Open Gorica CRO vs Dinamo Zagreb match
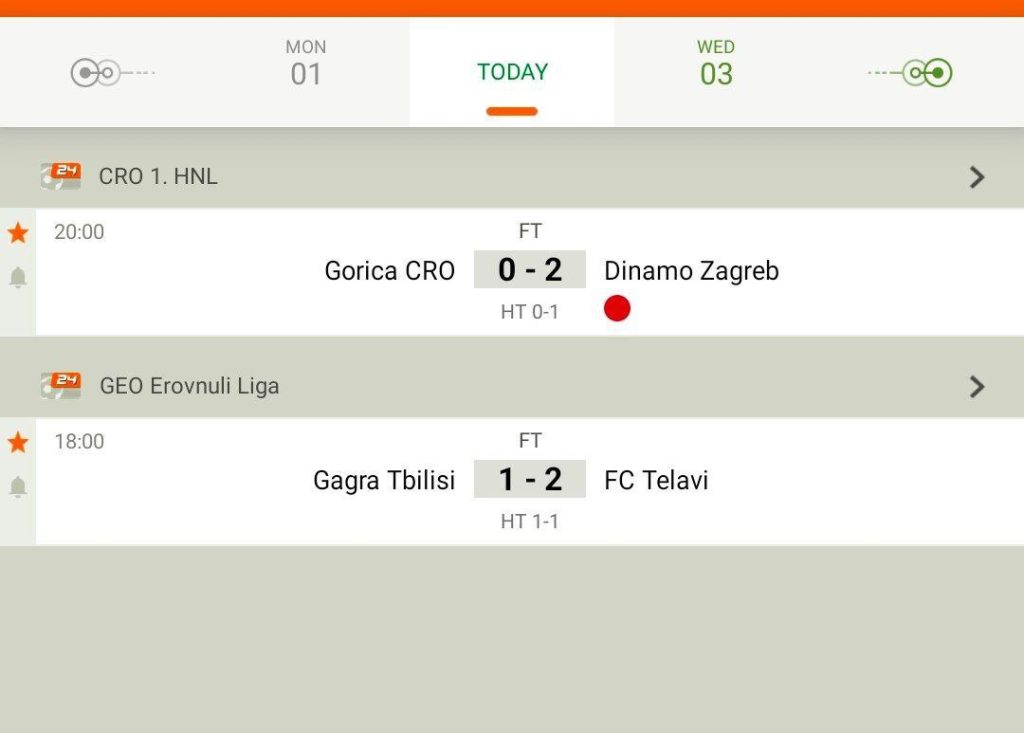The width and height of the screenshot is (1024, 733). (x=530, y=271)
